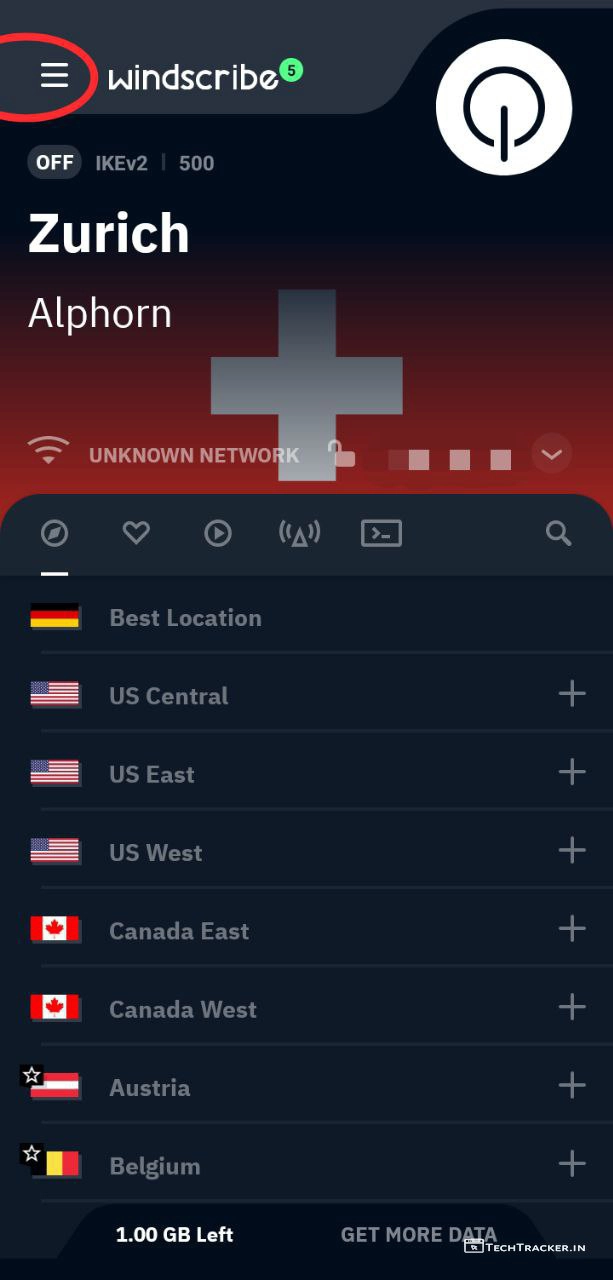
Task: Tap the power button to connect VPN
Action: 504,108
